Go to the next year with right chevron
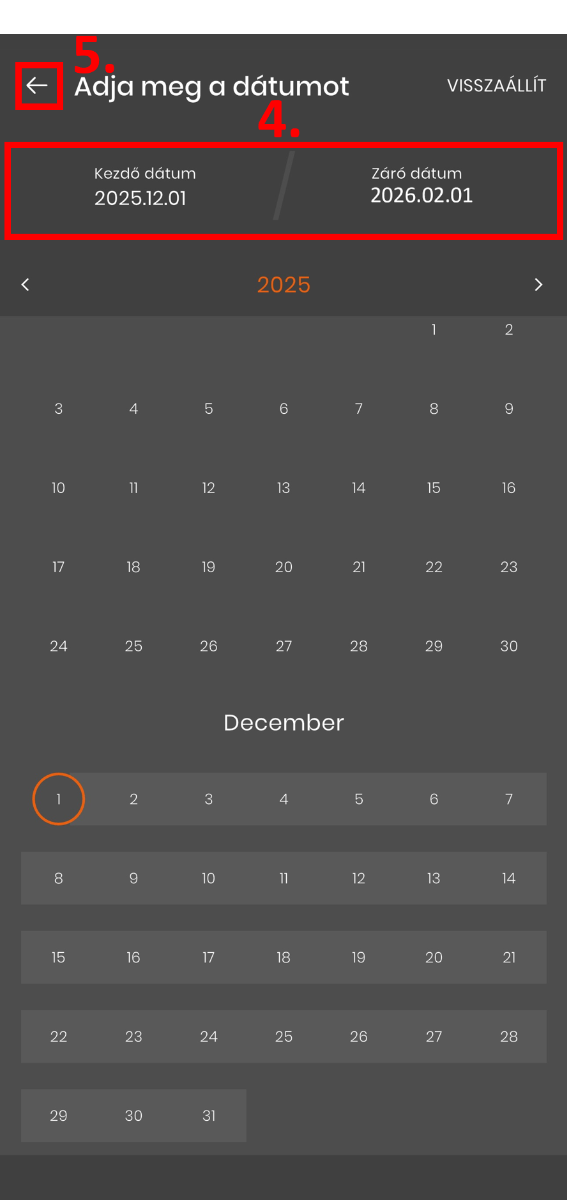The image size is (567, 1200). pos(538,285)
